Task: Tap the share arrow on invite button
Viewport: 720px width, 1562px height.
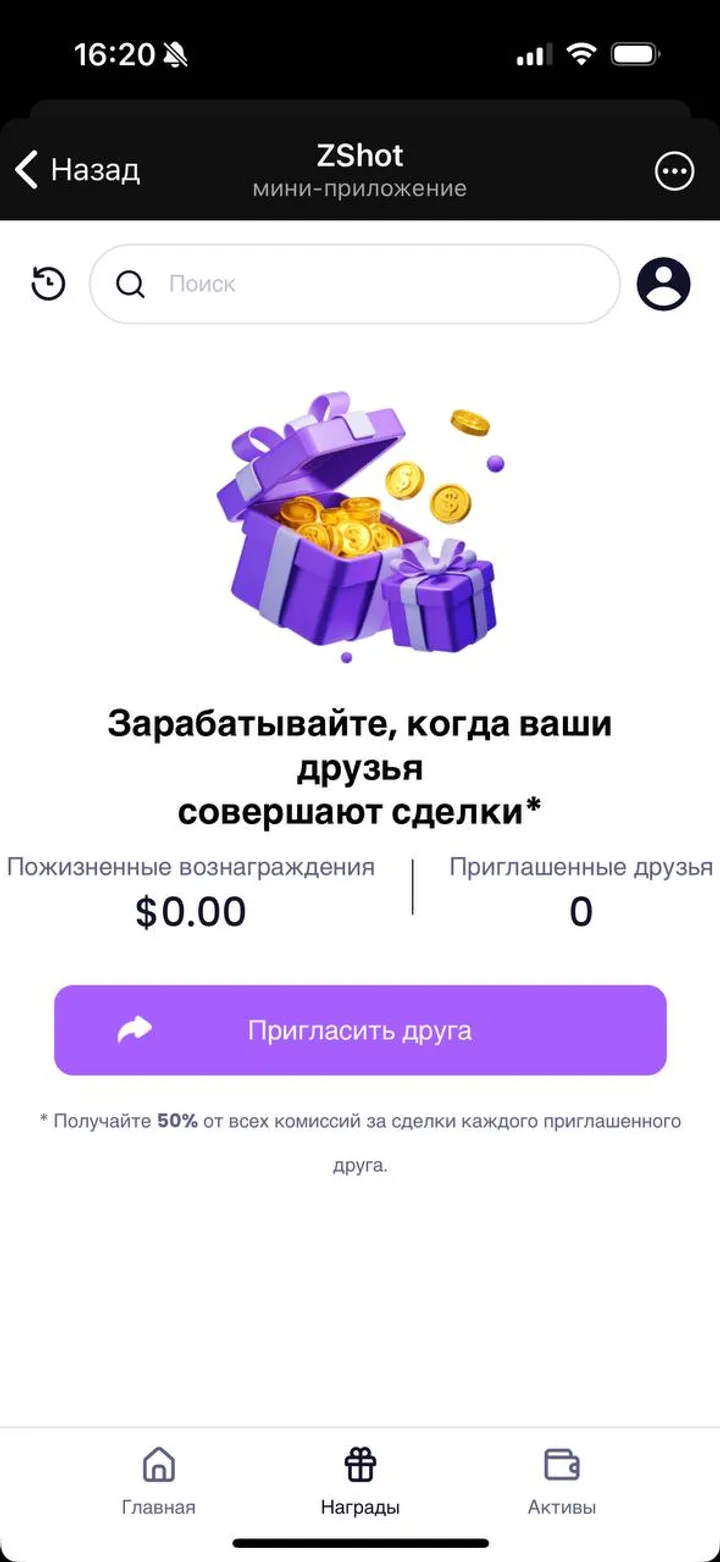Action: (137, 1029)
